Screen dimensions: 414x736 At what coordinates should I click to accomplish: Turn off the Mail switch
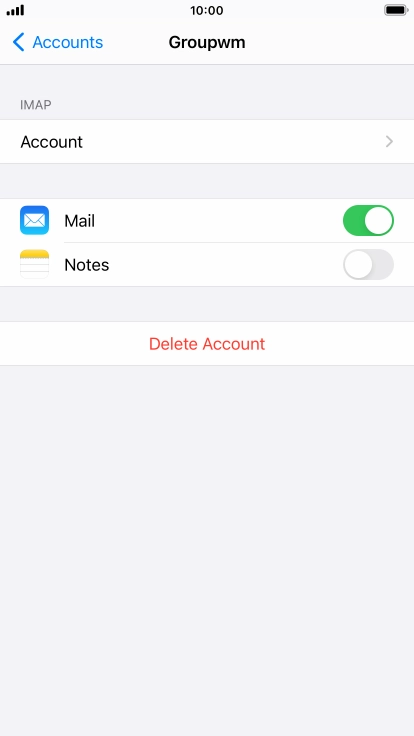[368, 221]
